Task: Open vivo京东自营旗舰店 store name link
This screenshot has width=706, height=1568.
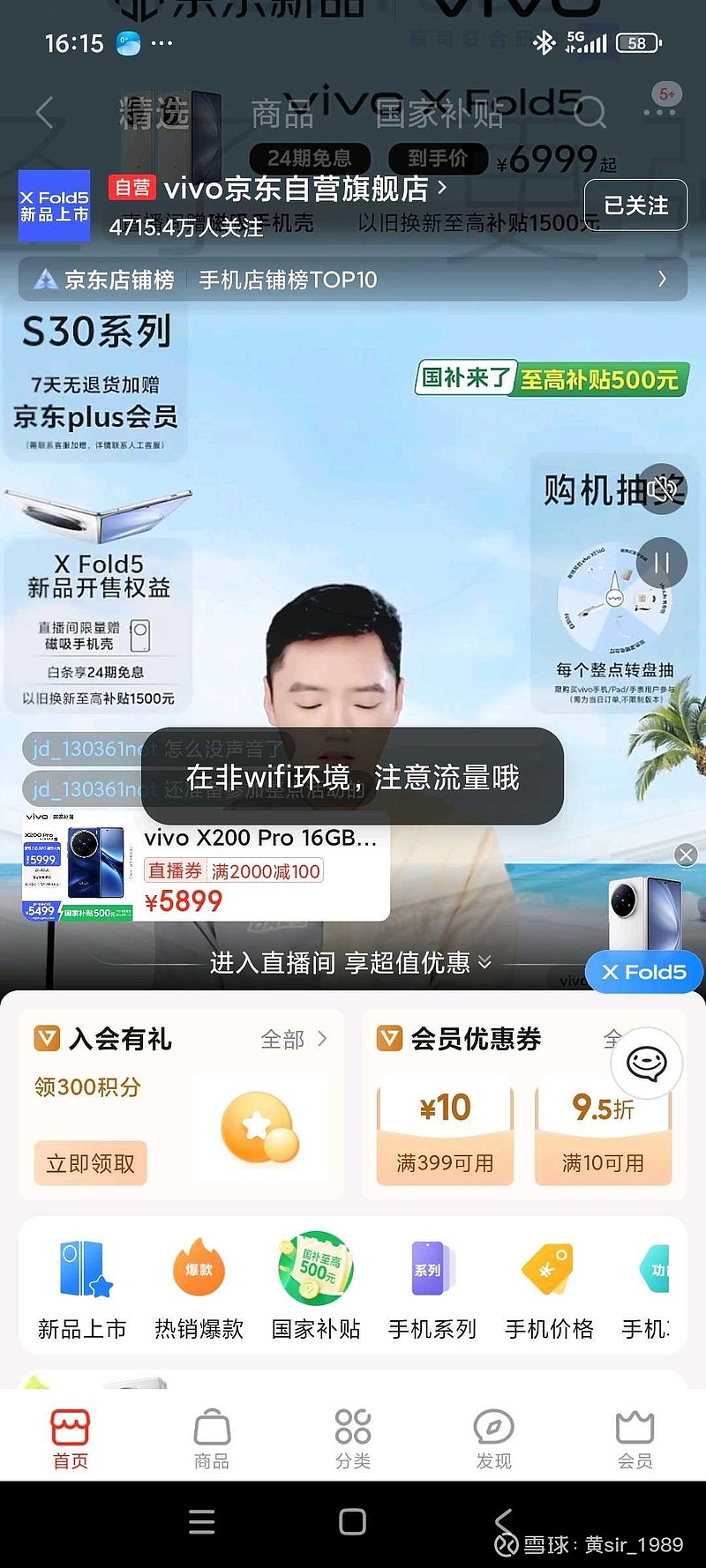Action: [297, 187]
